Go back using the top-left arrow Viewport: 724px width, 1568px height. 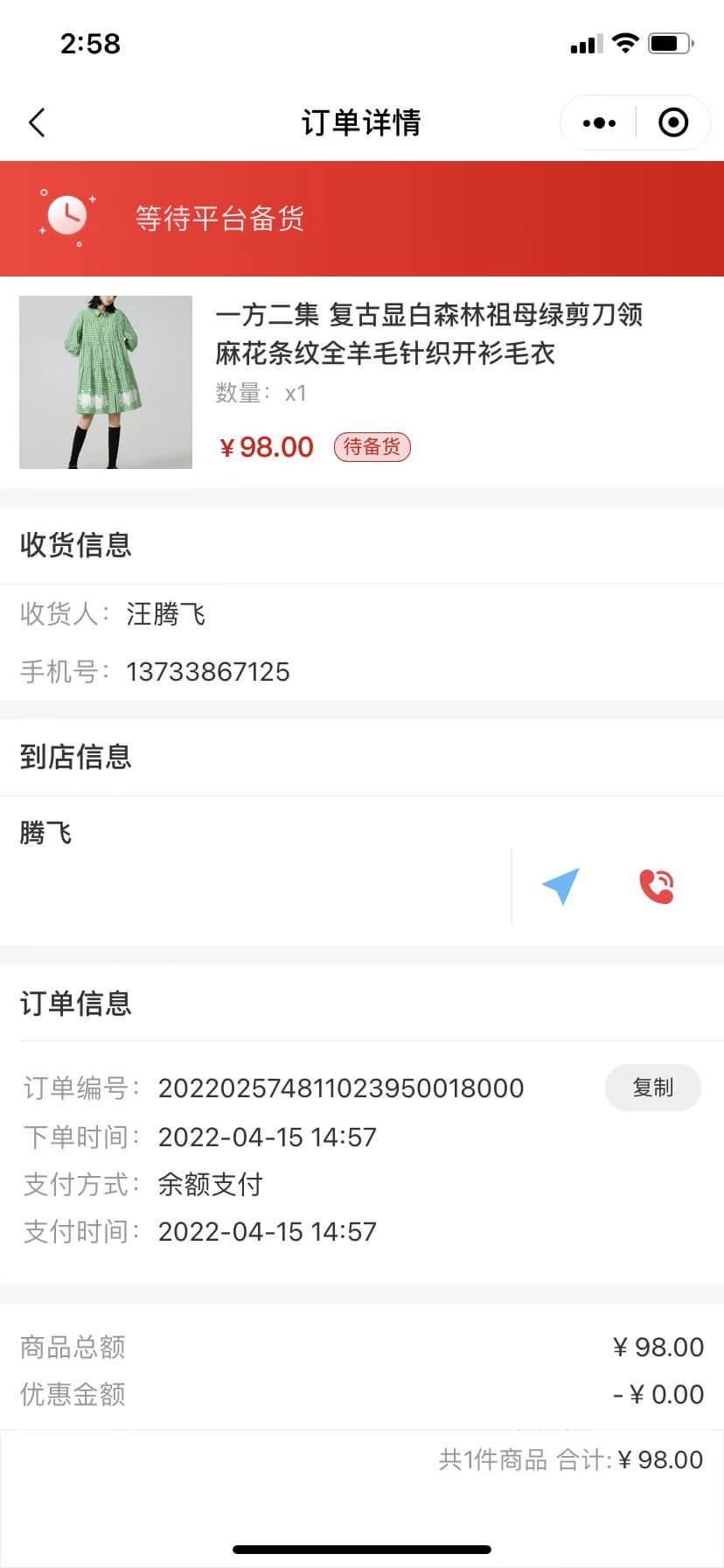point(37,122)
